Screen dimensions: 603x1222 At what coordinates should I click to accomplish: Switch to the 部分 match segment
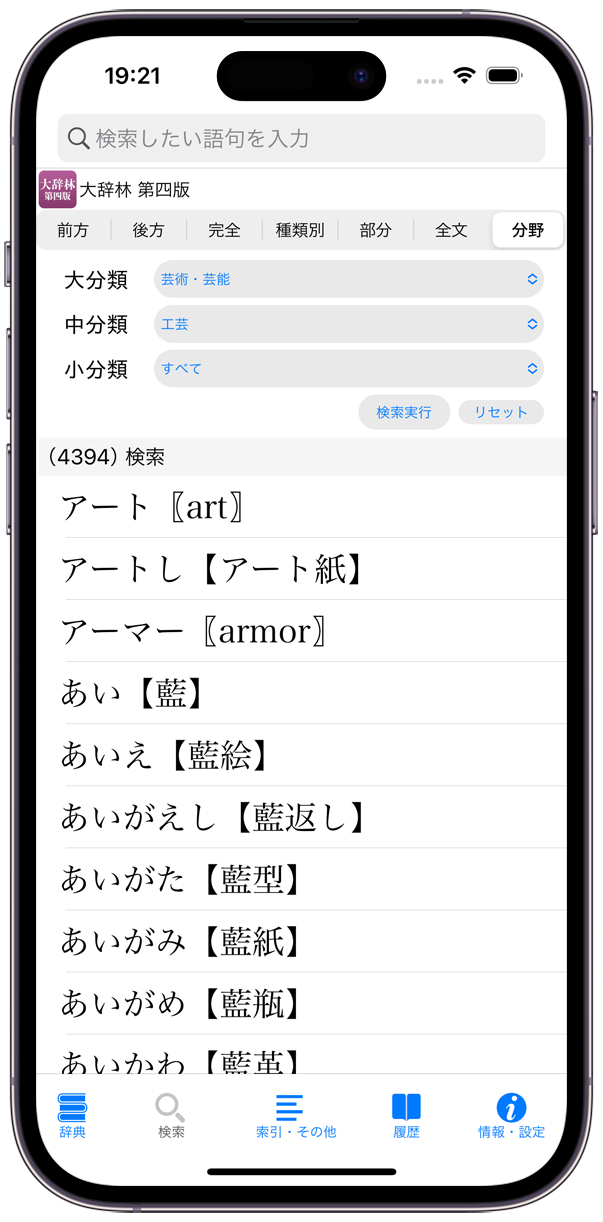tap(375, 230)
